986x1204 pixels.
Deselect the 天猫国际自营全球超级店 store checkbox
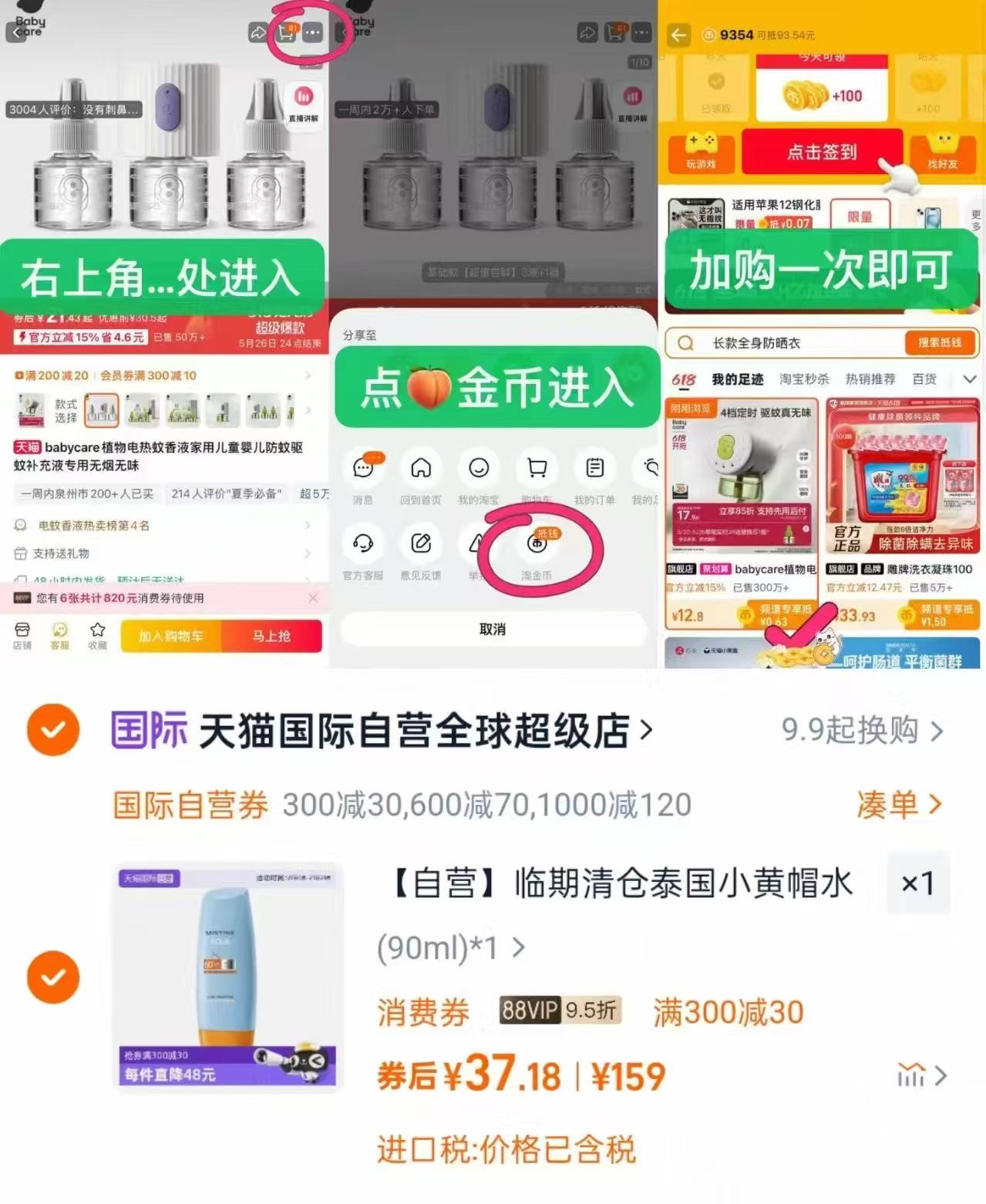(52, 731)
